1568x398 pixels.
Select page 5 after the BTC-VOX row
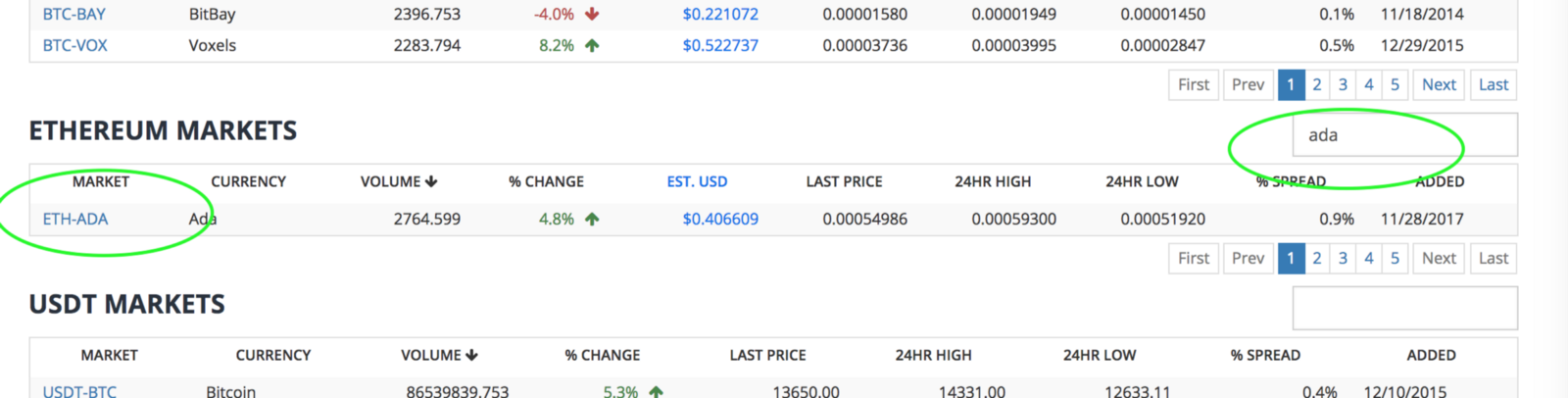(x=1395, y=84)
